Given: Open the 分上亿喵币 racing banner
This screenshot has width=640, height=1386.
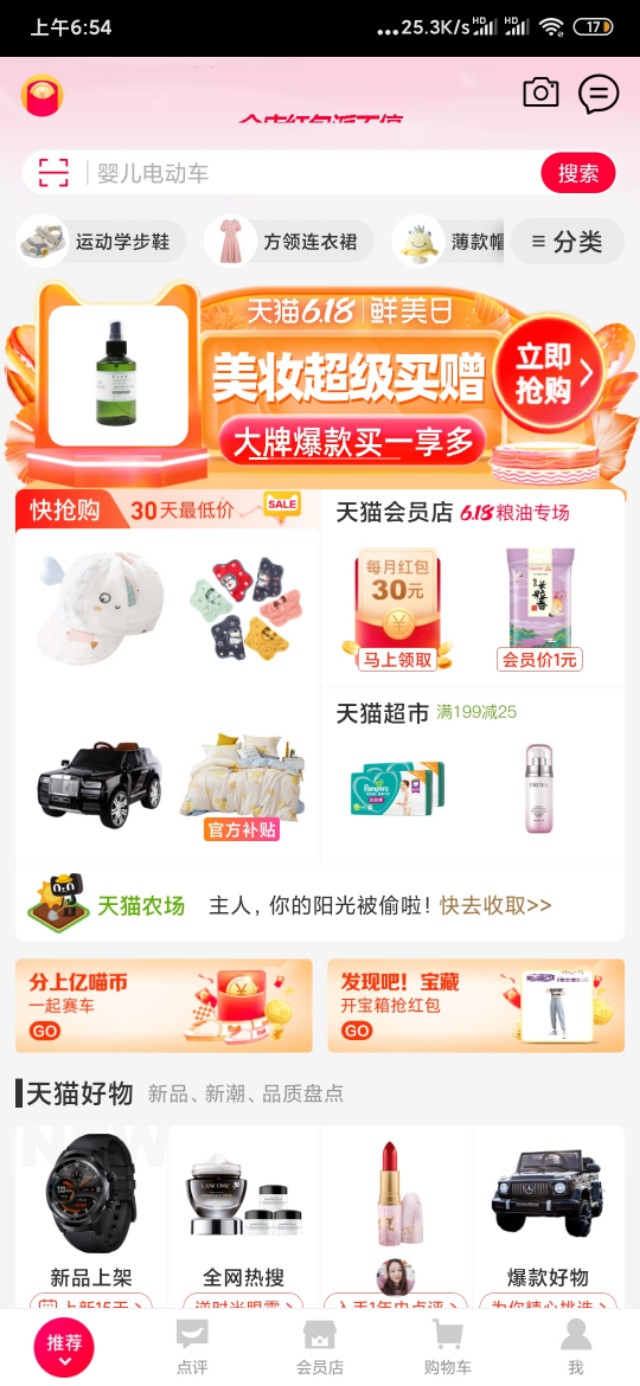Looking at the screenshot, I should pos(164,1005).
